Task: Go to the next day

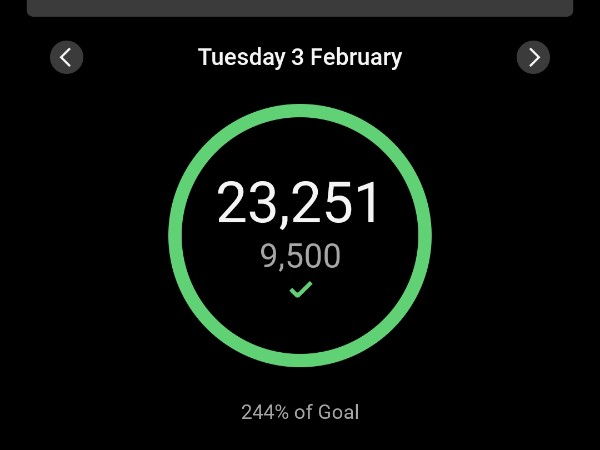Action: pos(533,57)
